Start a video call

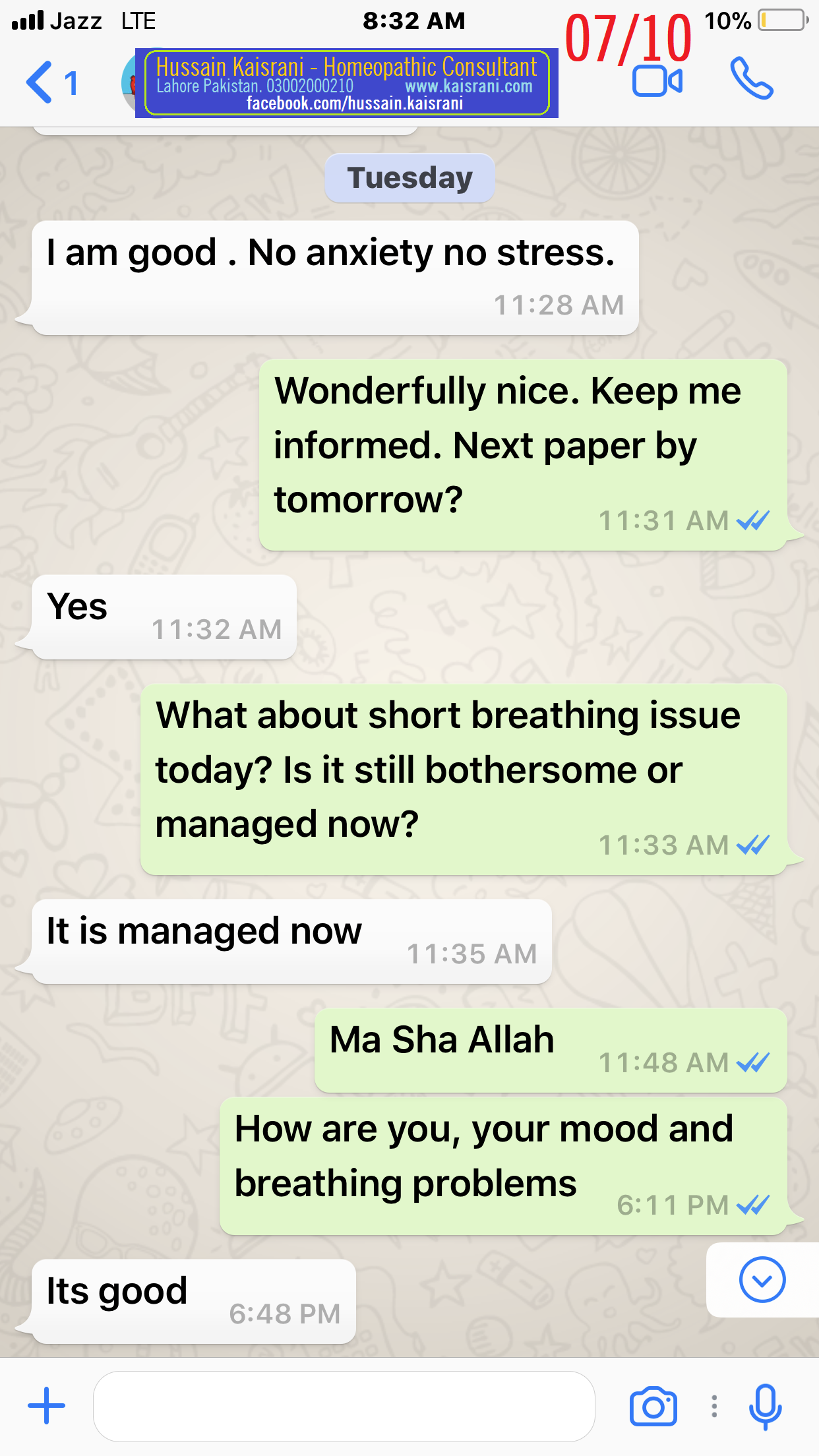(657, 82)
